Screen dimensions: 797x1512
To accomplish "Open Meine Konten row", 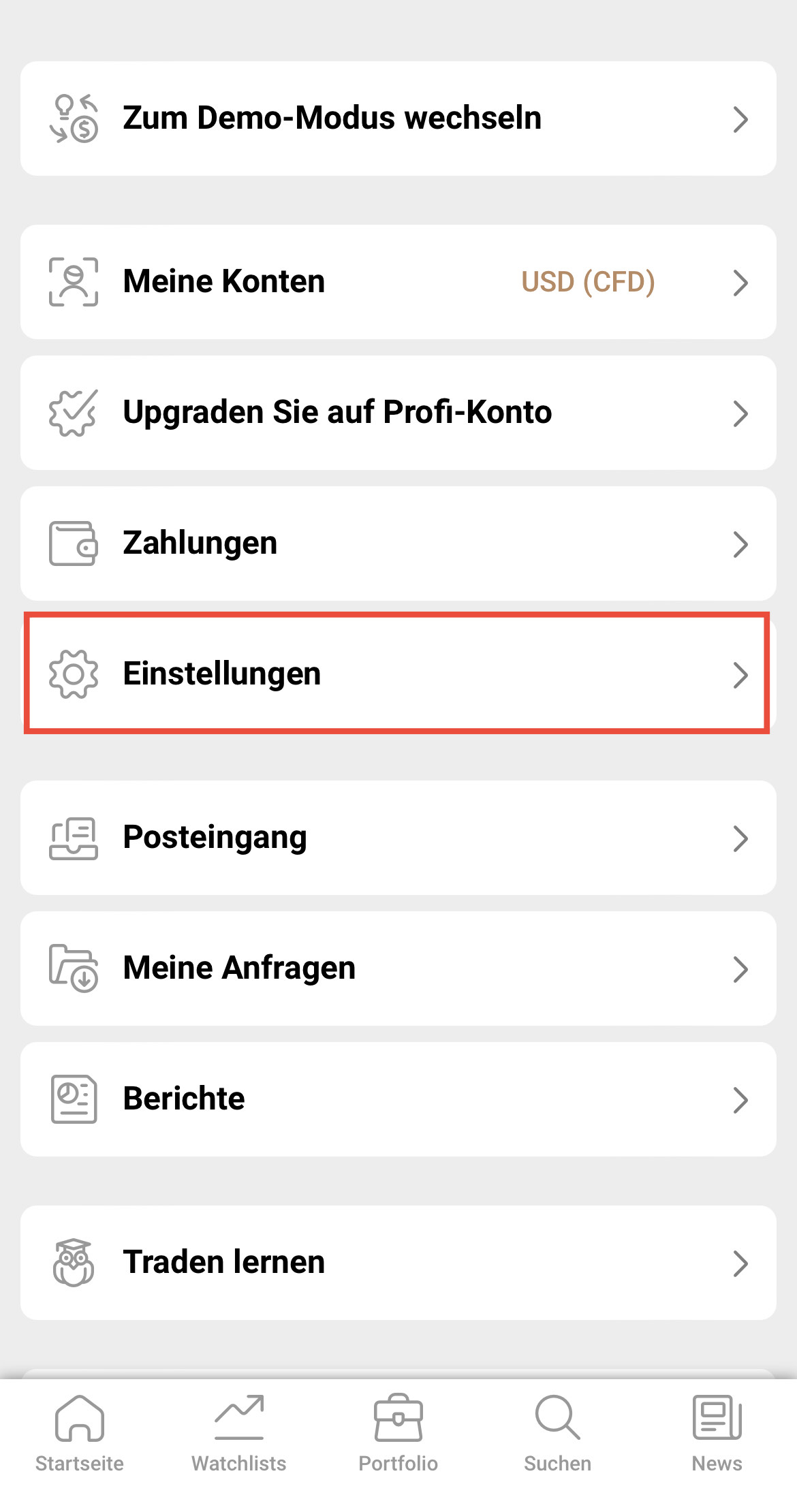I will click(x=398, y=282).
